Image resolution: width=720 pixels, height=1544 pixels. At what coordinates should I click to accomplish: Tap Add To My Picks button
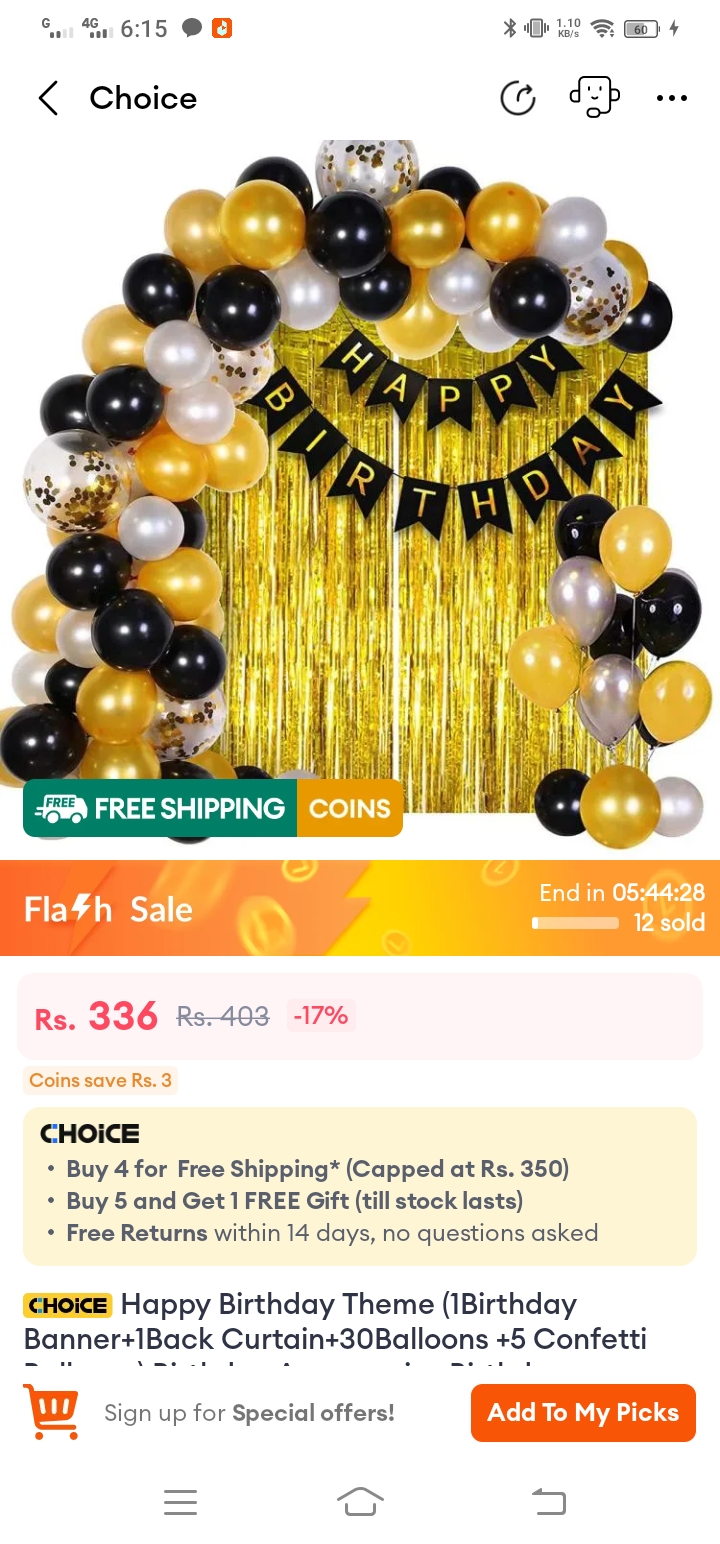(x=582, y=1413)
